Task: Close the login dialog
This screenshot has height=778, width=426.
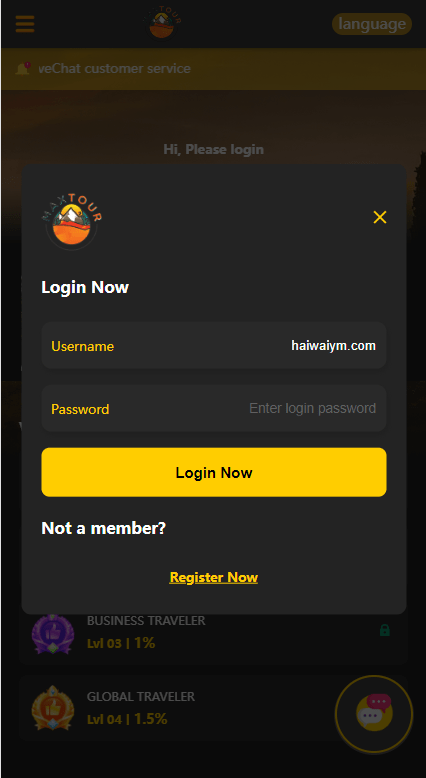Action: [380, 217]
